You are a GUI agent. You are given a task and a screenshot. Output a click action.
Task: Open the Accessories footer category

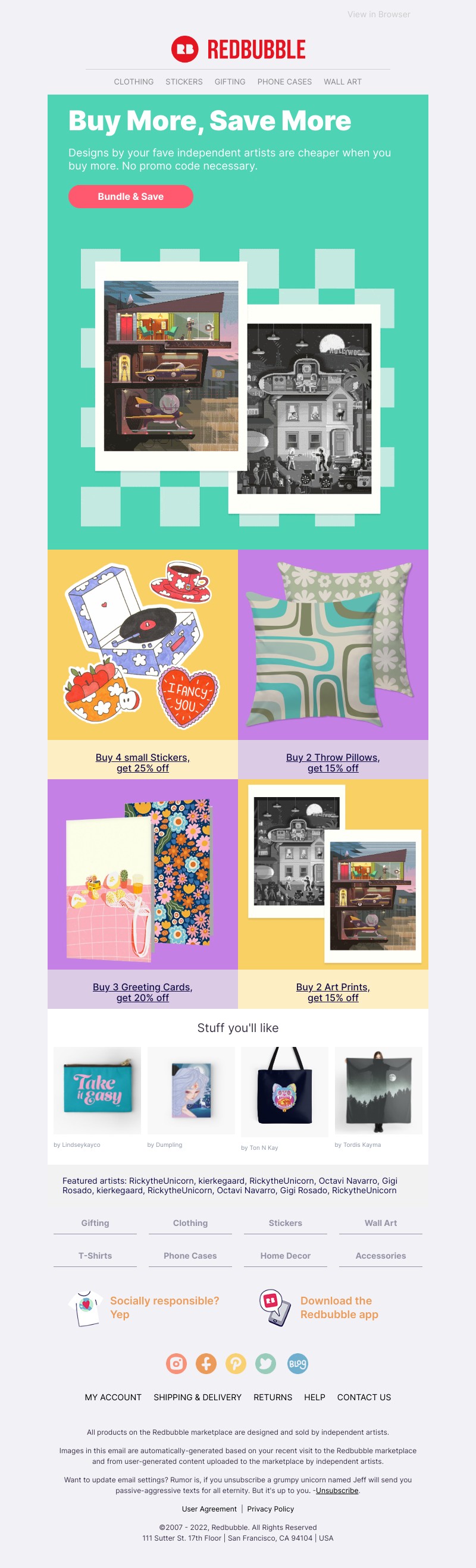tap(380, 1255)
